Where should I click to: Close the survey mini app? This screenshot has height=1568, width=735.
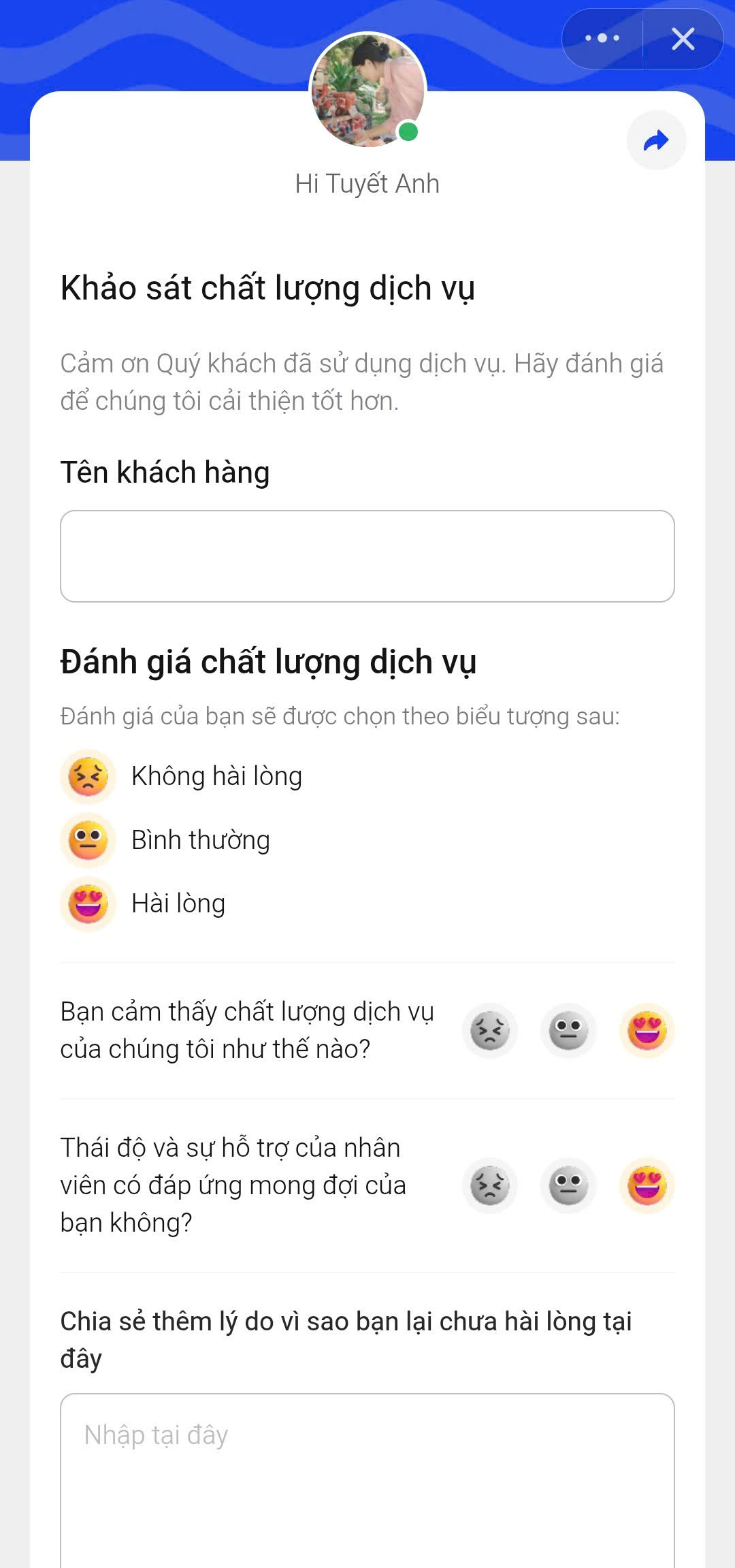(683, 39)
